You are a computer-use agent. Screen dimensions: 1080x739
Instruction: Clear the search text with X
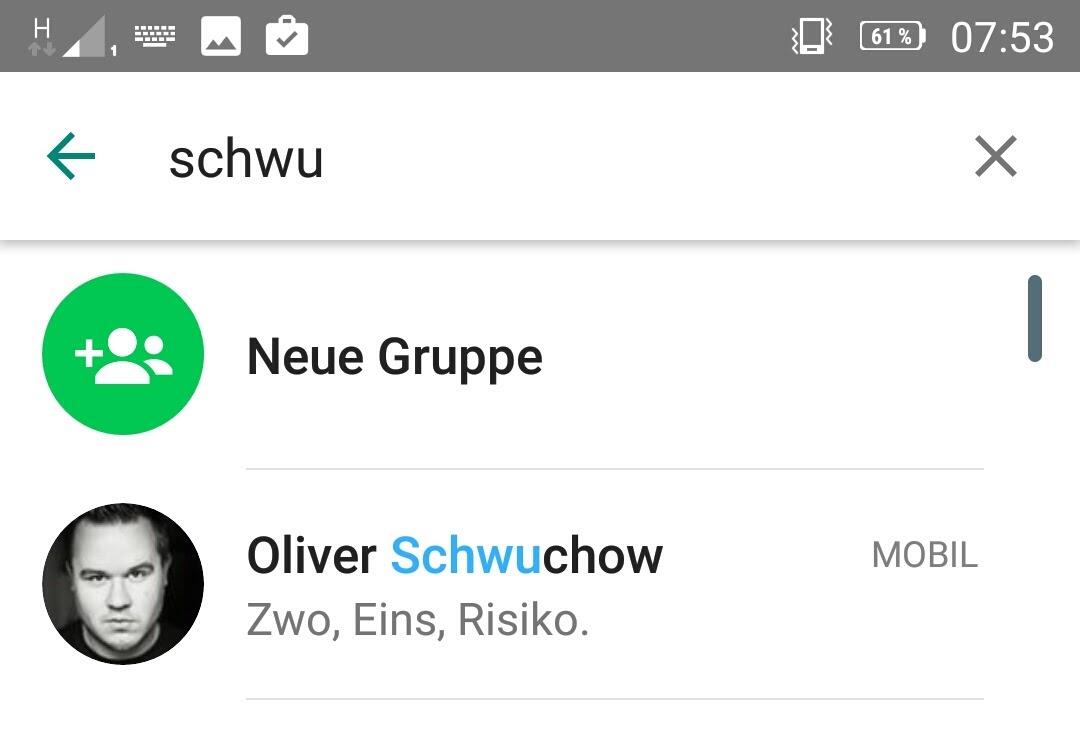click(995, 157)
